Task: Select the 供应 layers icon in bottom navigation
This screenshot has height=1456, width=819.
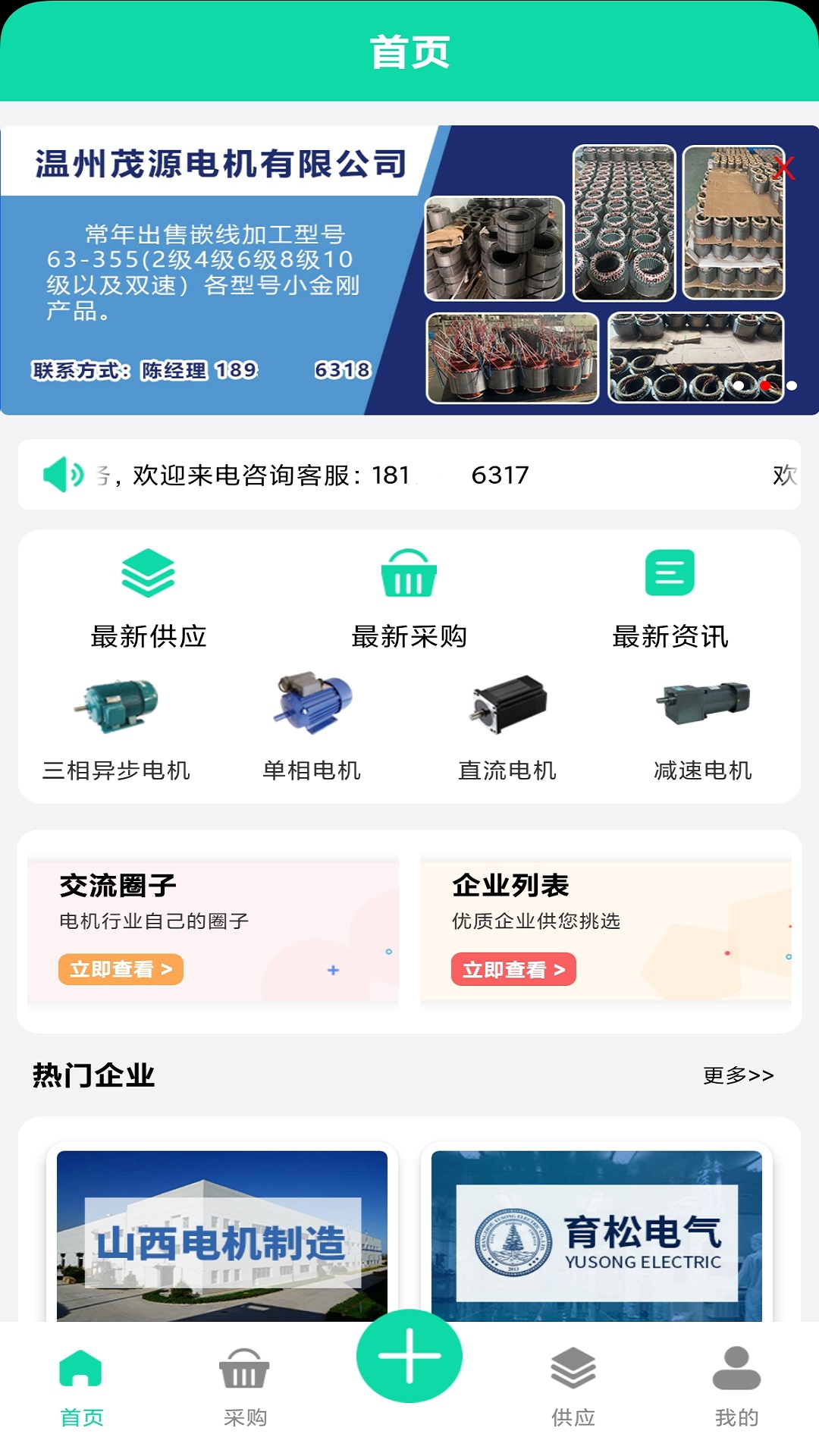Action: (573, 1365)
